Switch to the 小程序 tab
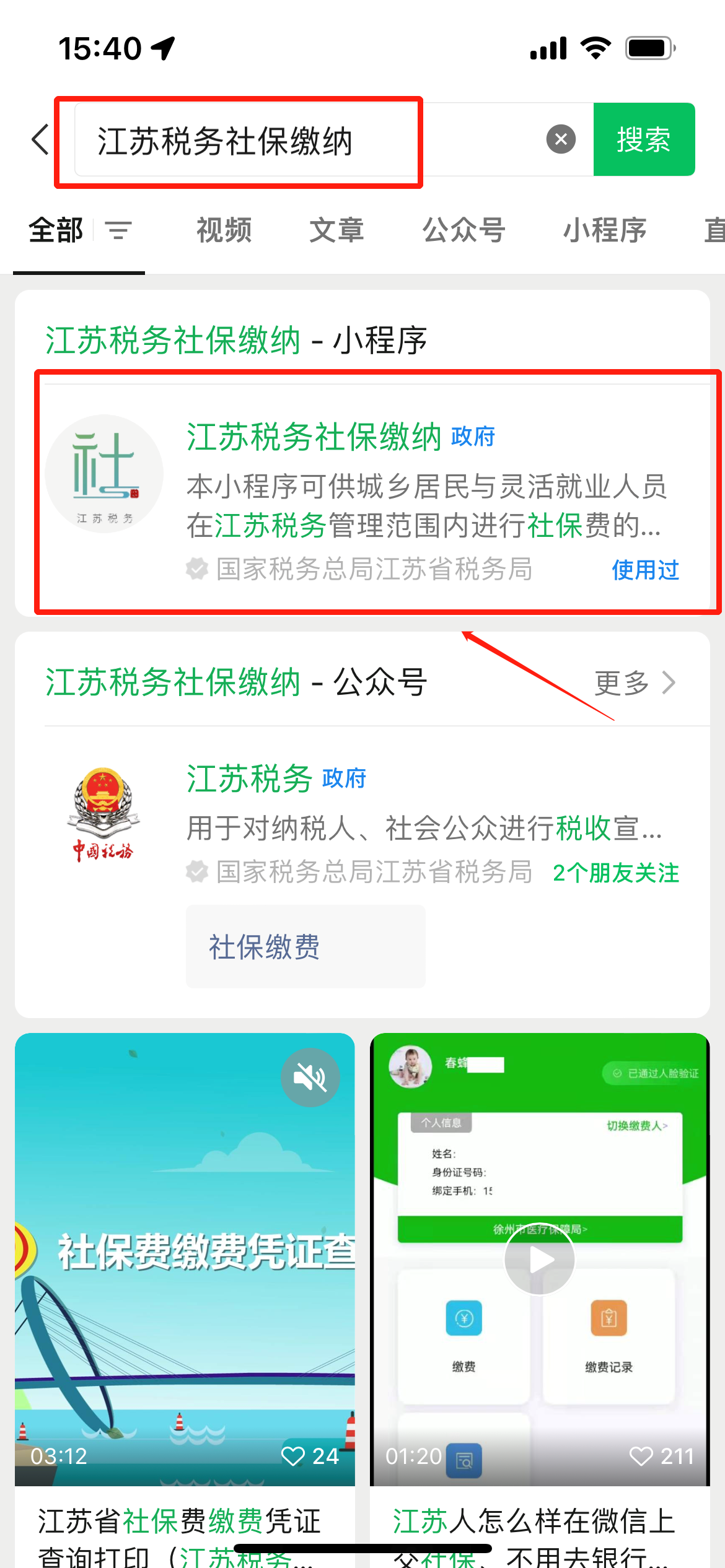The image size is (725, 1568). [x=605, y=230]
